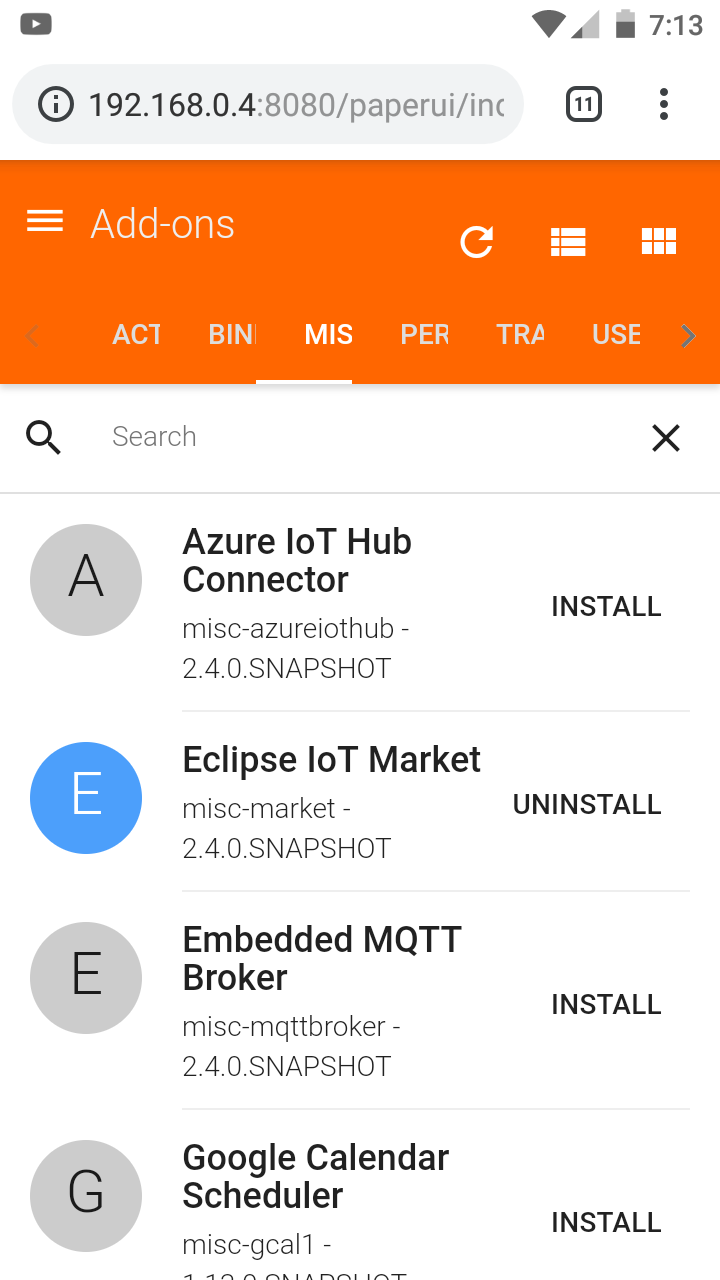The width and height of the screenshot is (720, 1280).
Task: Open Chrome's three-dot overflow menu
Action: (x=664, y=104)
